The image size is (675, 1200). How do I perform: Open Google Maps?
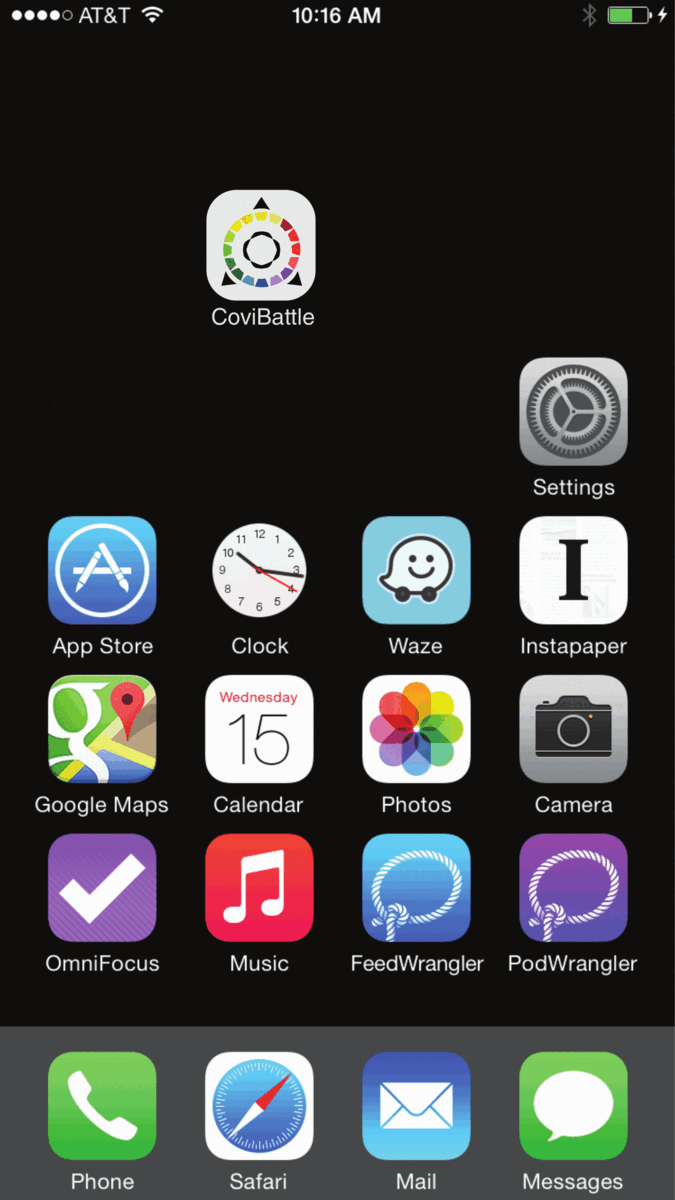[x=102, y=729]
